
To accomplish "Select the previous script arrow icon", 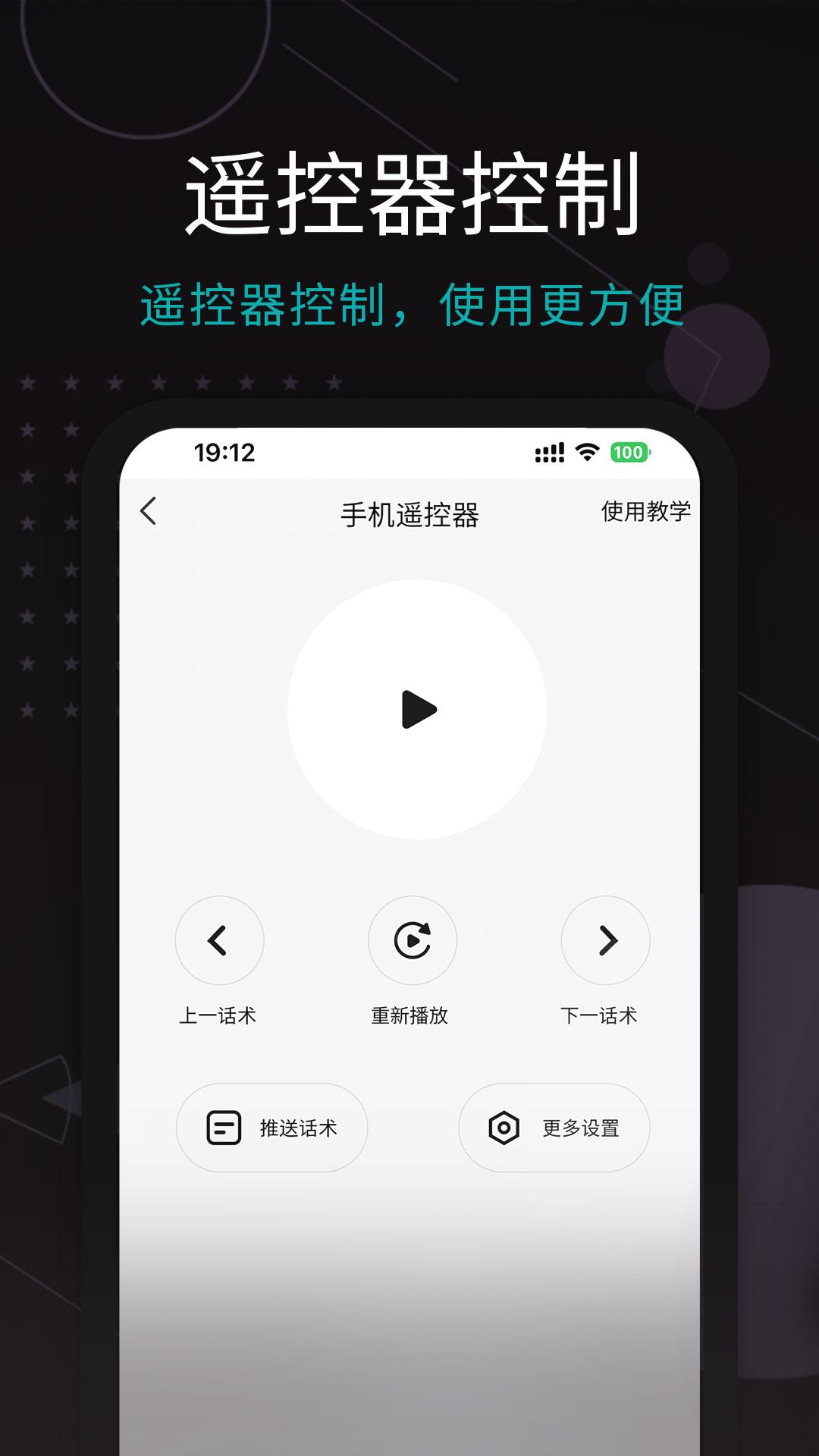I will click(219, 940).
